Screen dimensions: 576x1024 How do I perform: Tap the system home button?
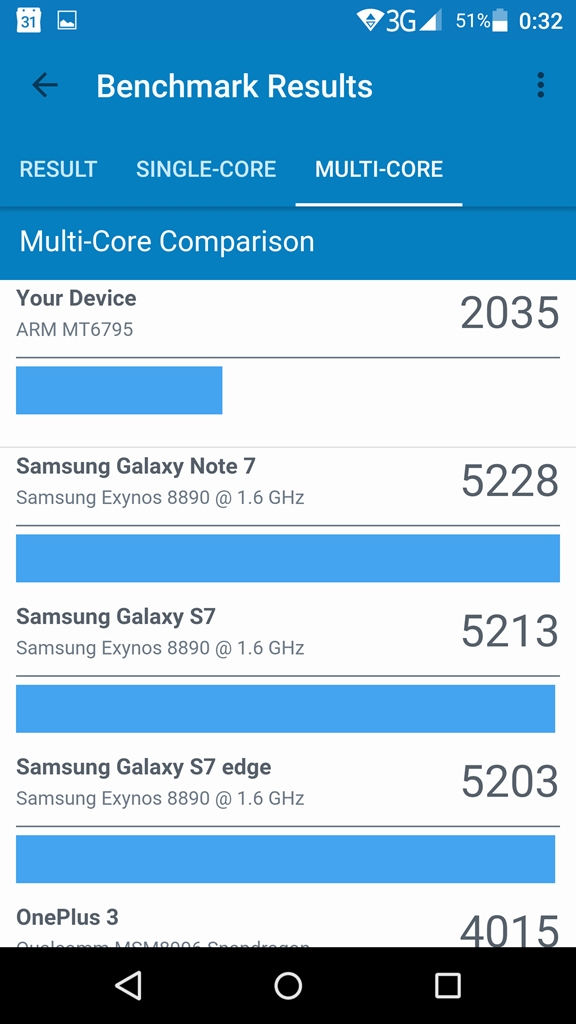pos(288,985)
